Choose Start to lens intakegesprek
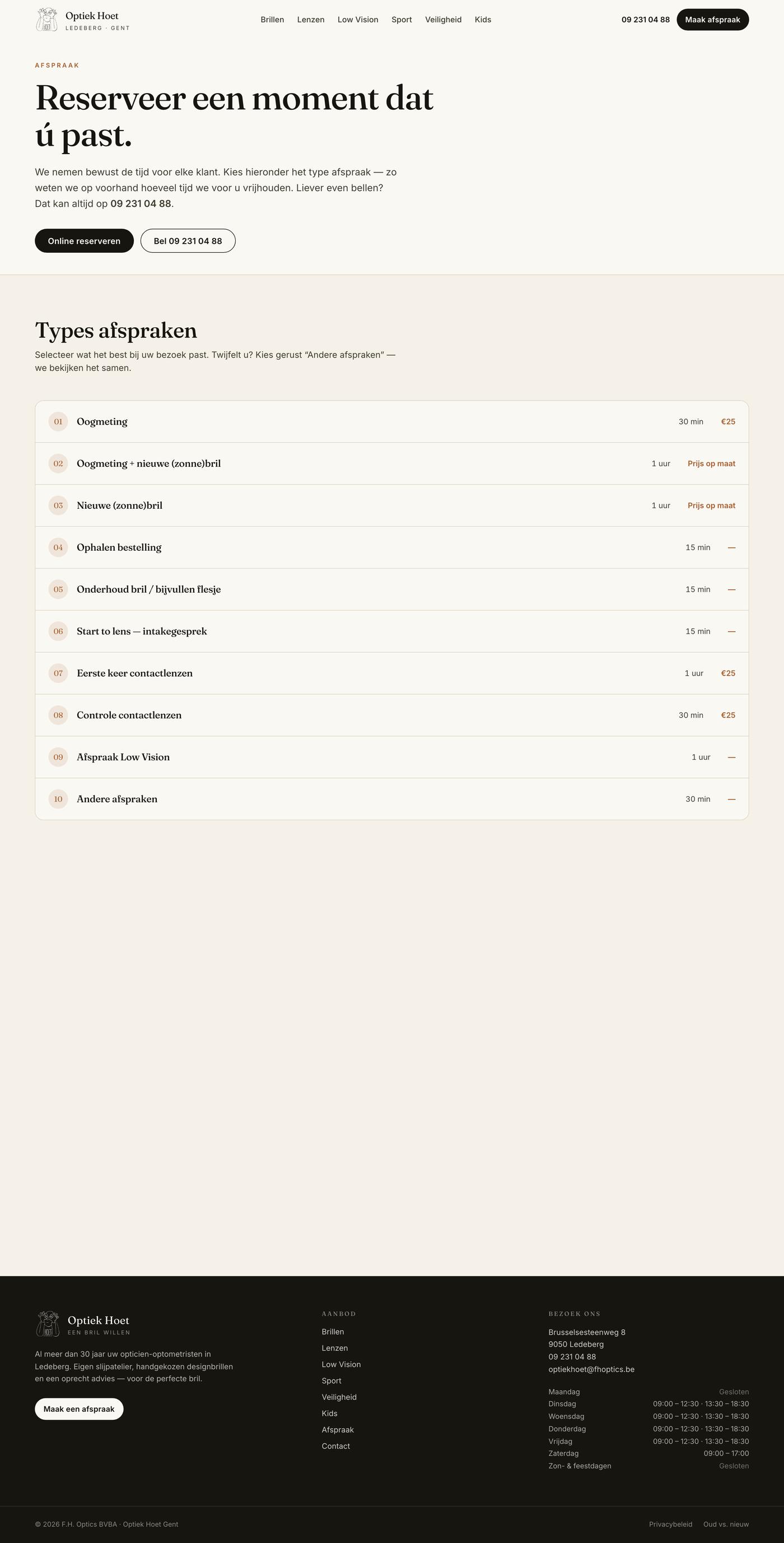The height and width of the screenshot is (1543, 784). (x=392, y=631)
